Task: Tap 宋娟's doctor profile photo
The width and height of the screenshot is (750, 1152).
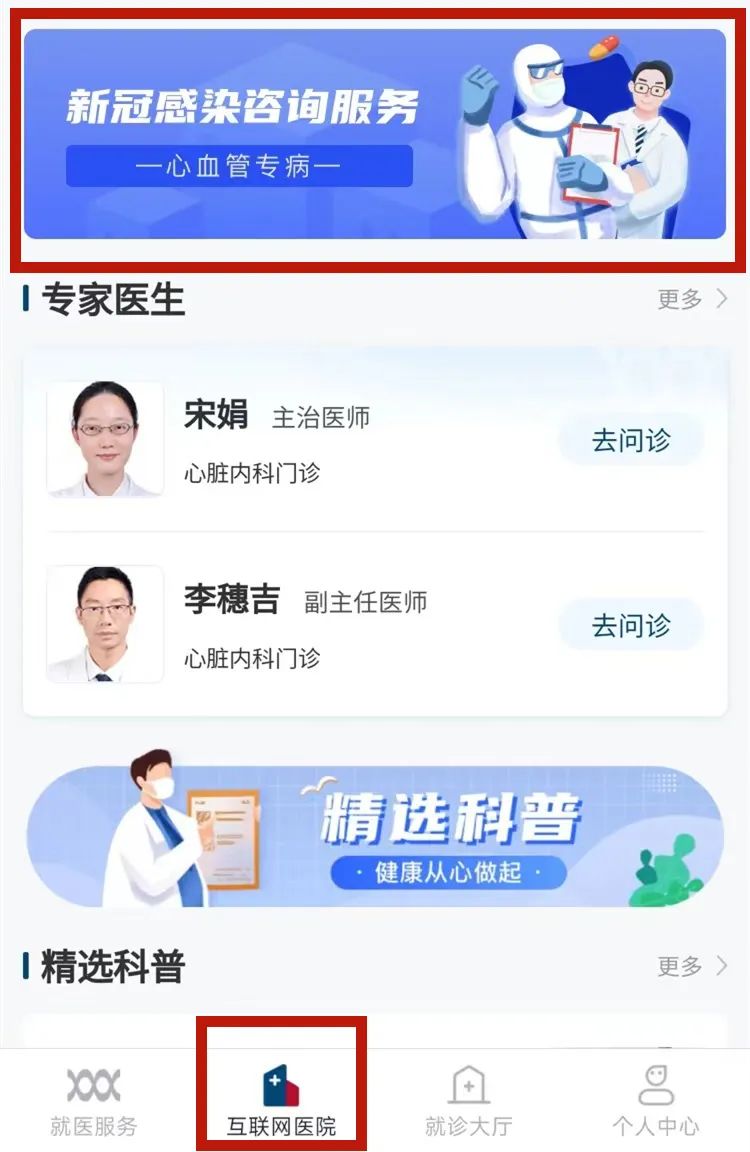Action: (x=108, y=438)
